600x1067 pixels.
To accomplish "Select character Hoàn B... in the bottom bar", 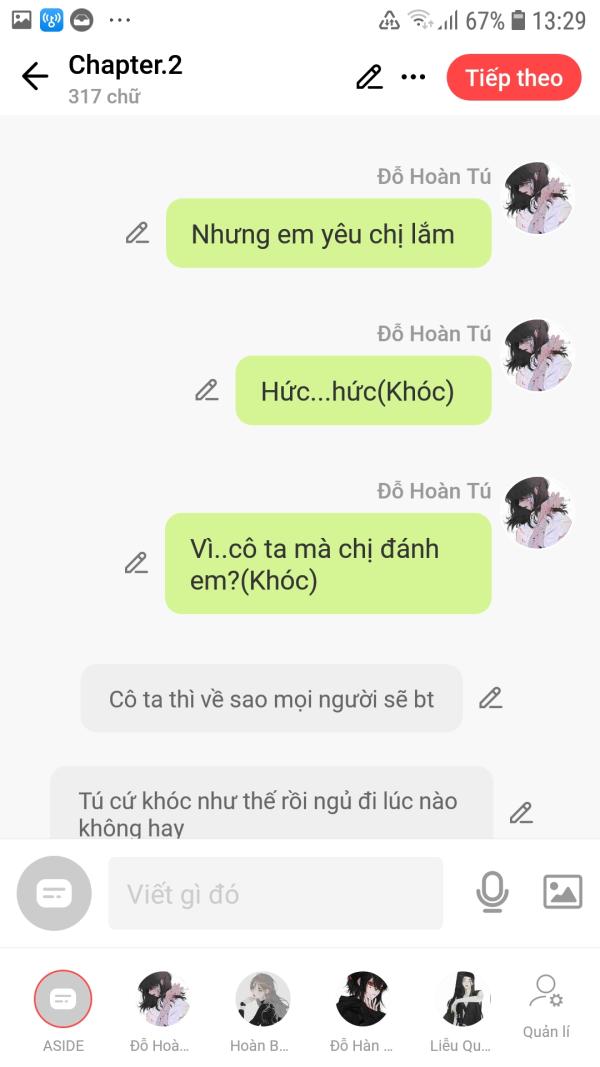I will click(261, 1012).
